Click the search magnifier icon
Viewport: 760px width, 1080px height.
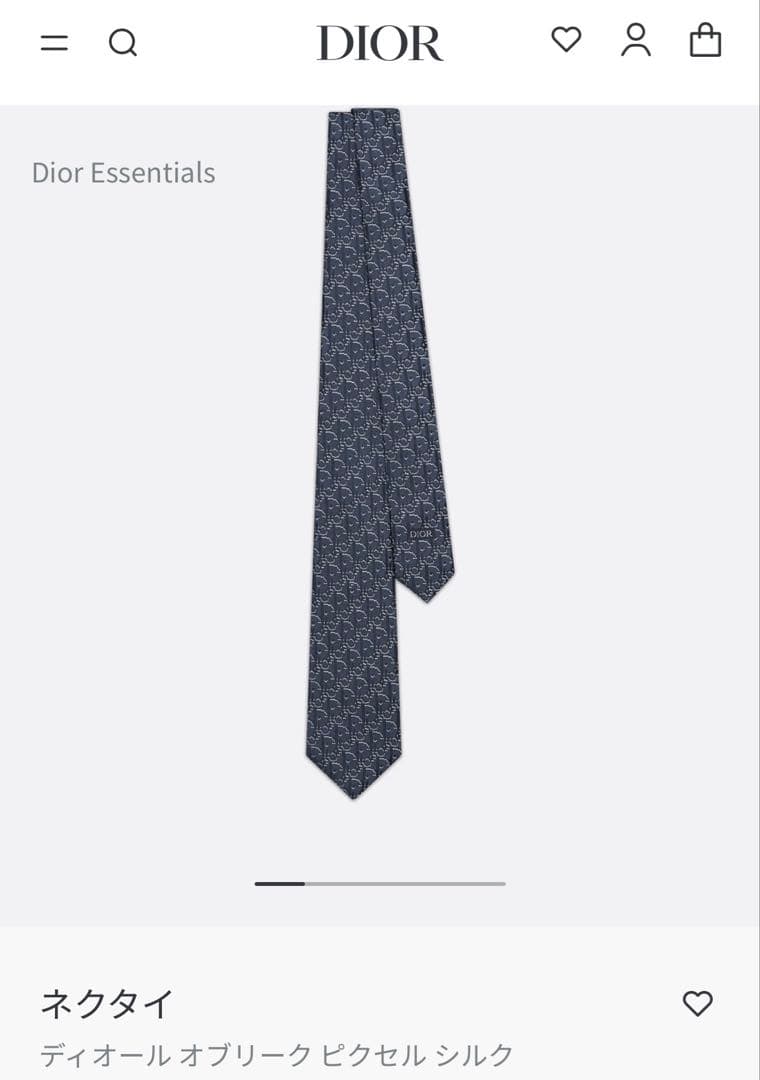[x=124, y=44]
